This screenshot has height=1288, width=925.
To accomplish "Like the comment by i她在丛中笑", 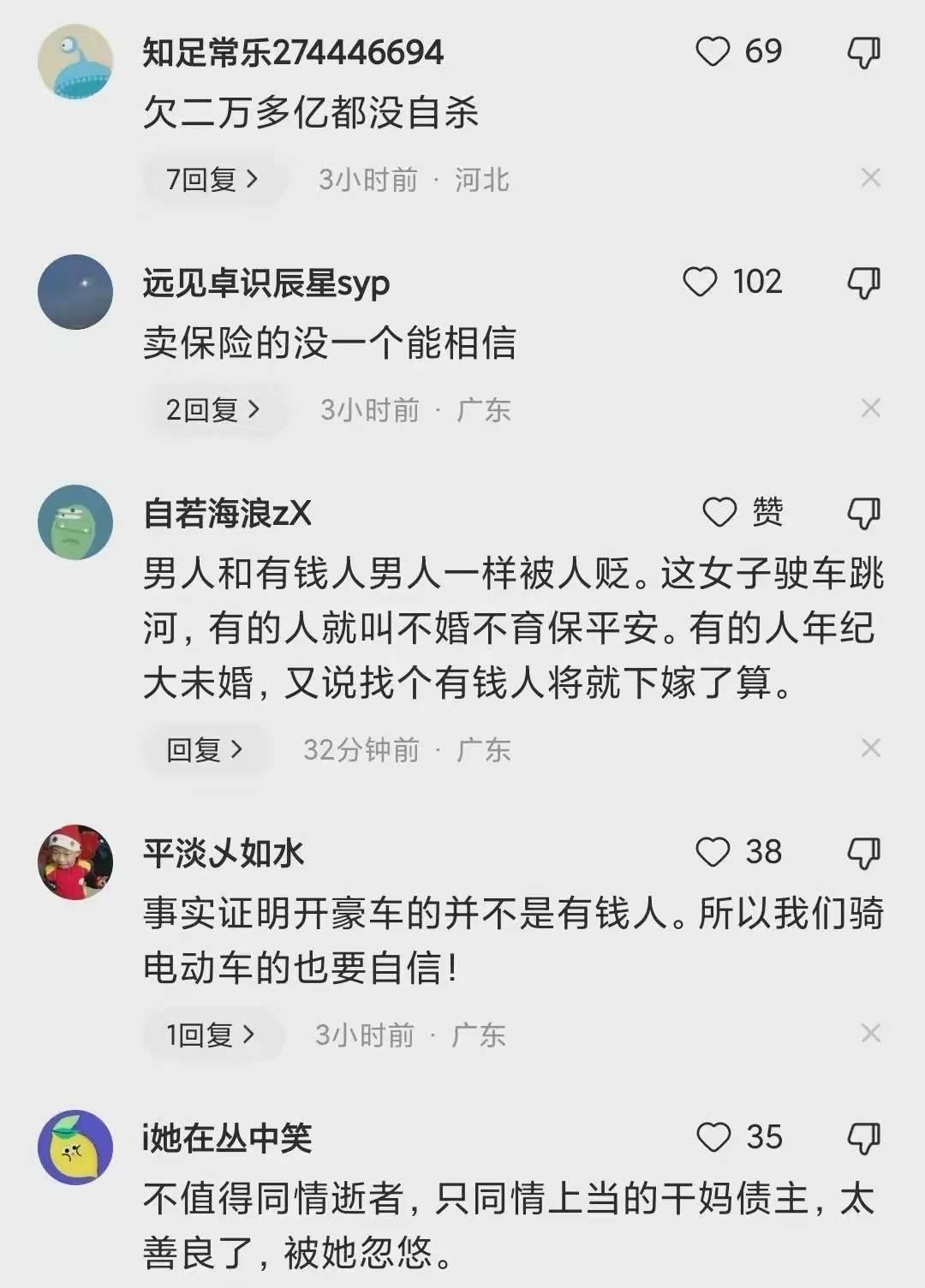I will [713, 1137].
